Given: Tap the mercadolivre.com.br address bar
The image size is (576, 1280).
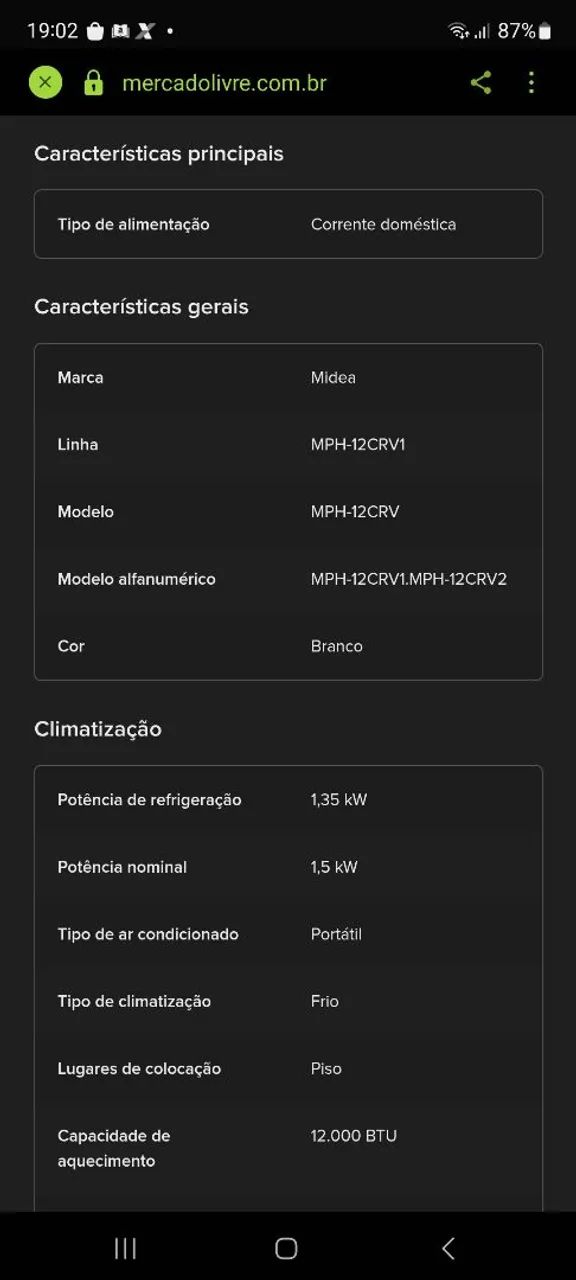Looking at the screenshot, I should tap(224, 83).
